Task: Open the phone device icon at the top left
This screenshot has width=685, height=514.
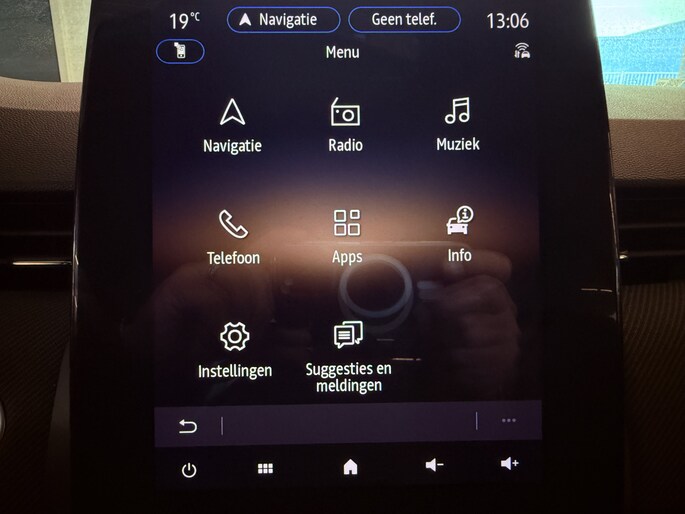Action: pyautogui.click(x=181, y=51)
